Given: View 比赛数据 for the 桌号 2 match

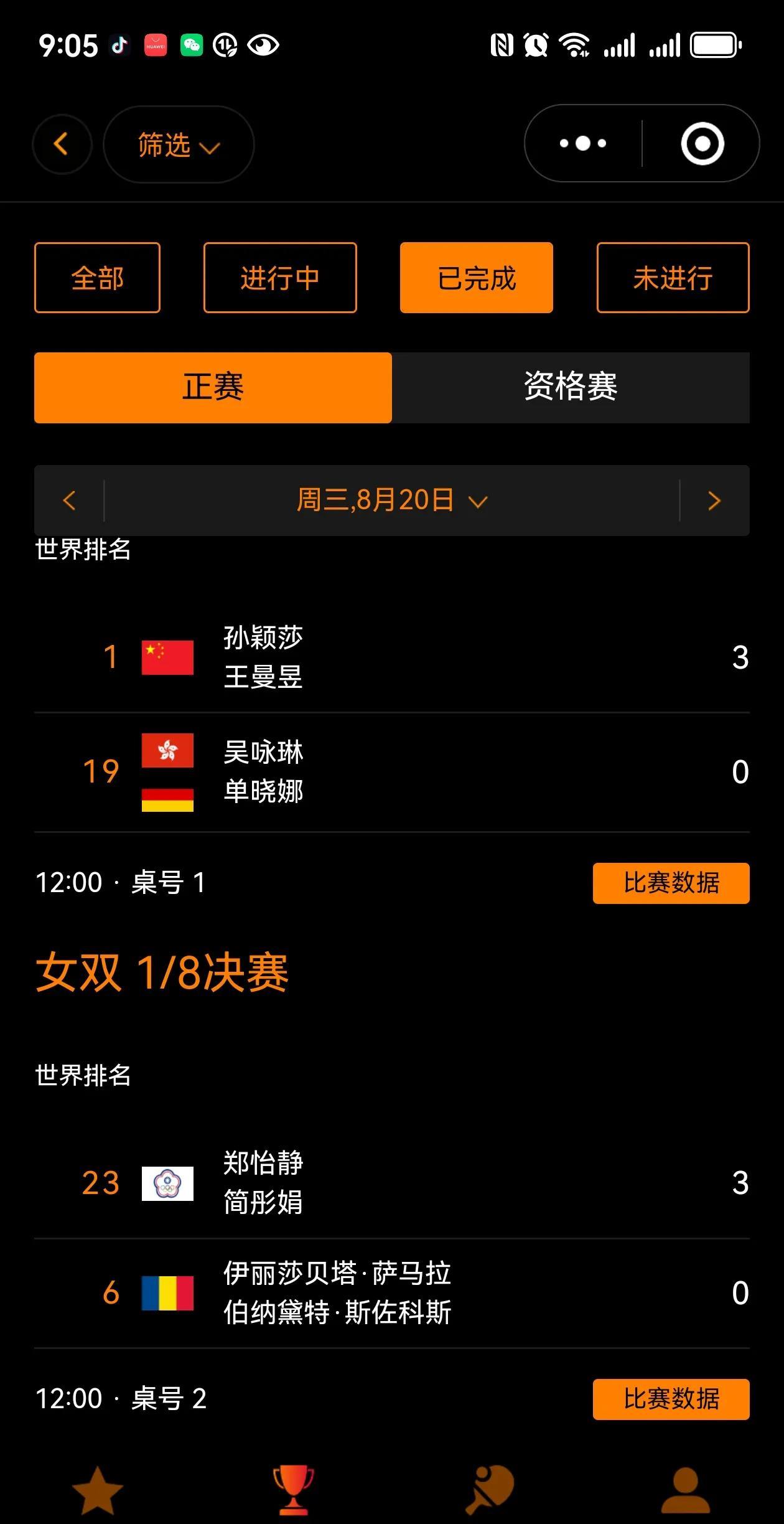Looking at the screenshot, I should (671, 1399).
